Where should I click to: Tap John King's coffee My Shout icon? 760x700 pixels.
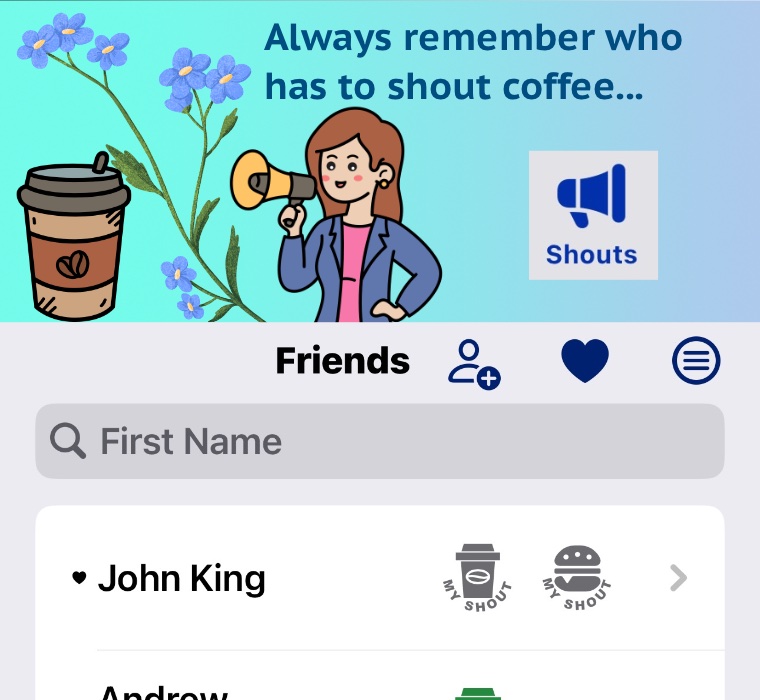click(477, 577)
